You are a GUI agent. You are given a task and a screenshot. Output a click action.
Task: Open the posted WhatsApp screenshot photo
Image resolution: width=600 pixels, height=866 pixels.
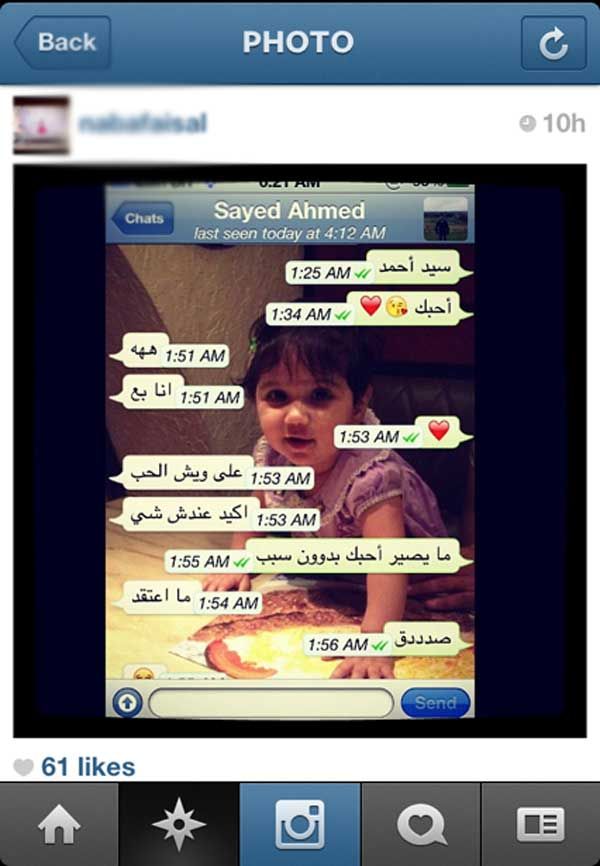point(300,450)
